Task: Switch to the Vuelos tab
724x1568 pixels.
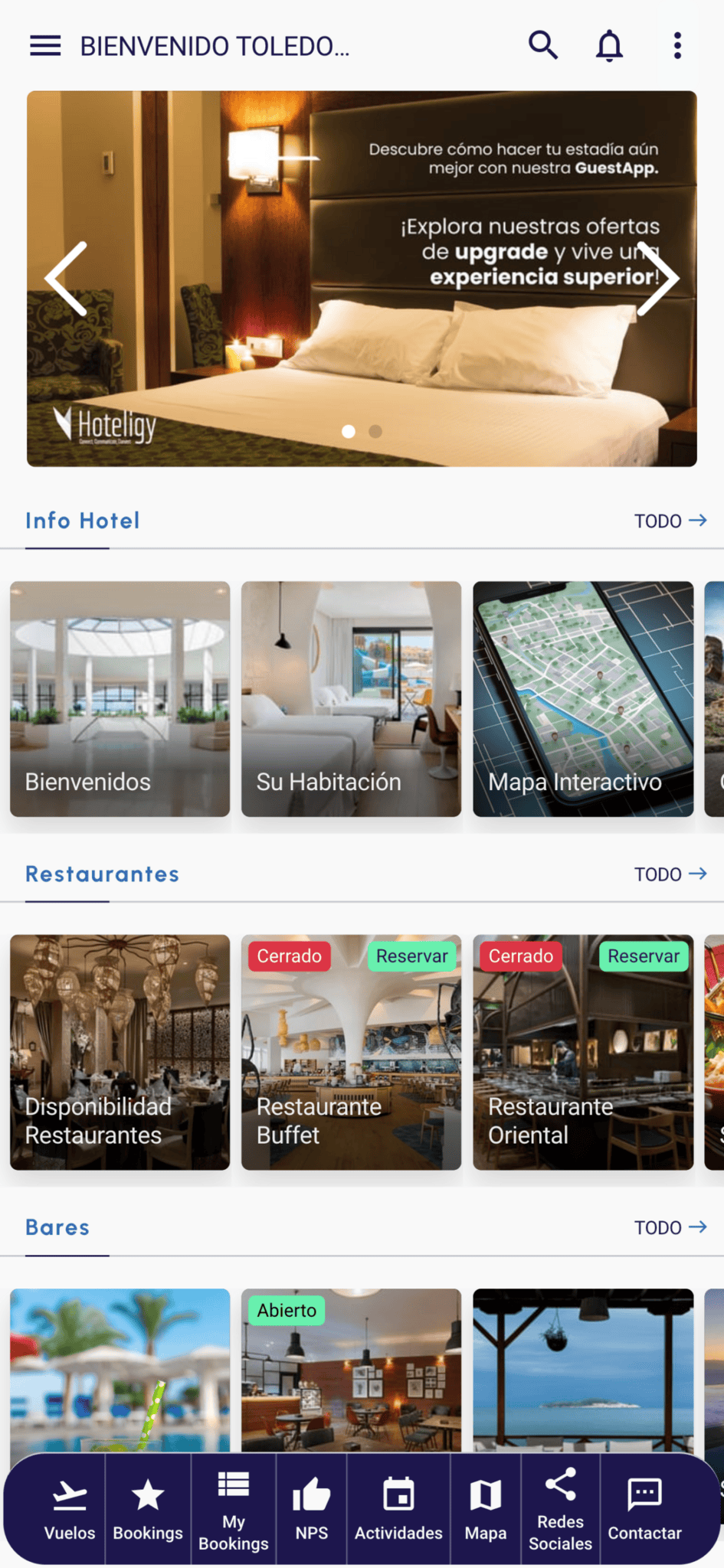Action: (x=70, y=1510)
